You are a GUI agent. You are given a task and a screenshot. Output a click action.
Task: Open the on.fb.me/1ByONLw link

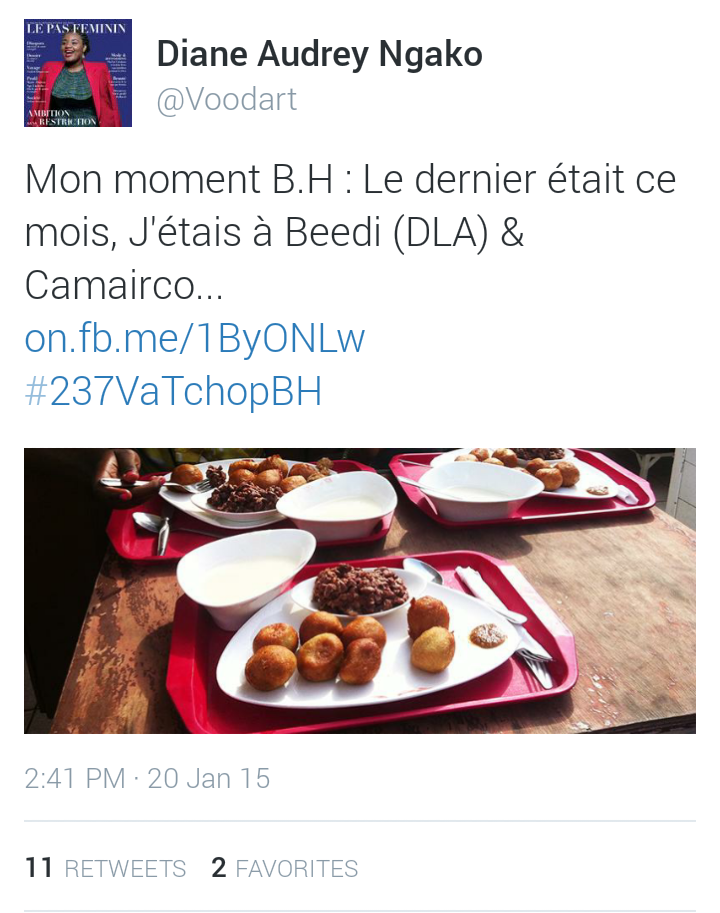195,340
